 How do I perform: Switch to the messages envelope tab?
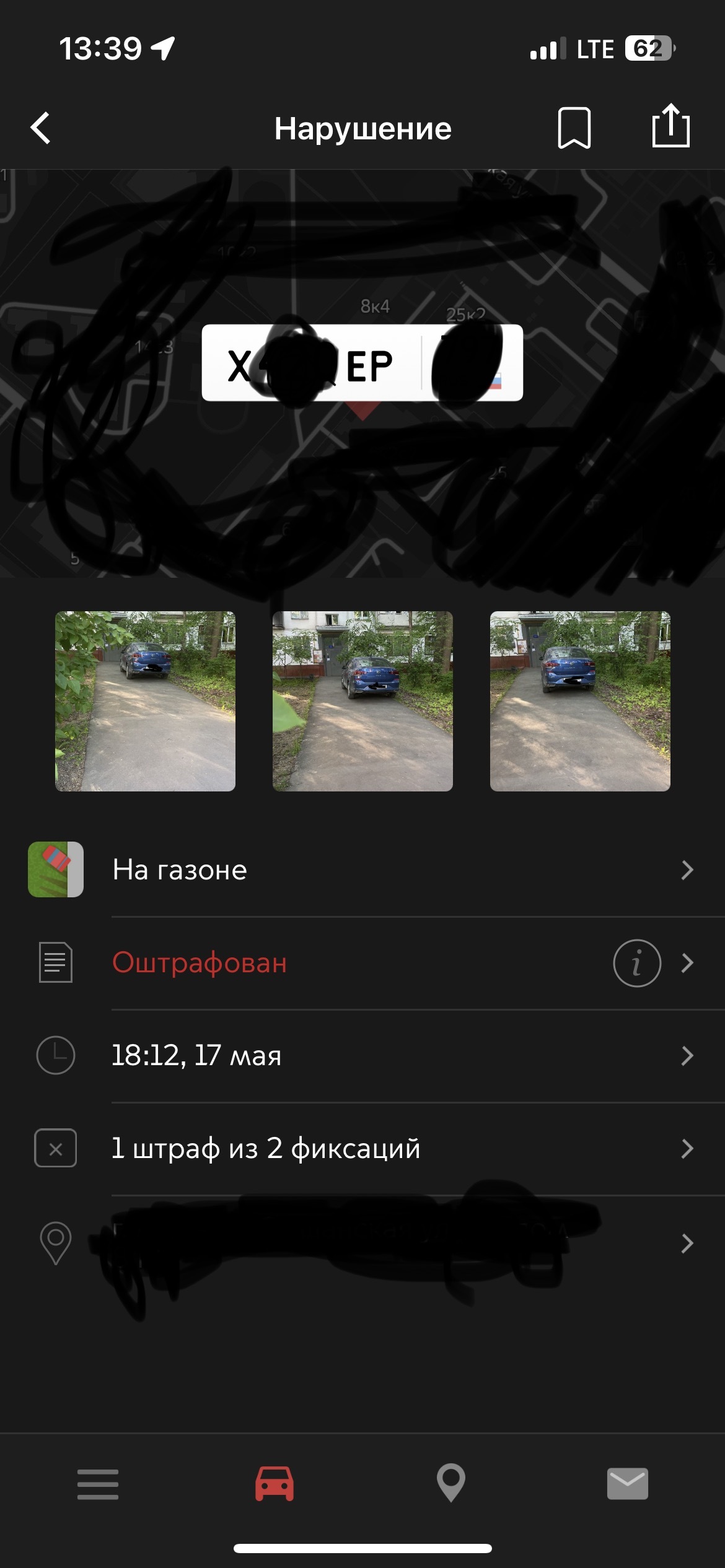click(x=627, y=1484)
